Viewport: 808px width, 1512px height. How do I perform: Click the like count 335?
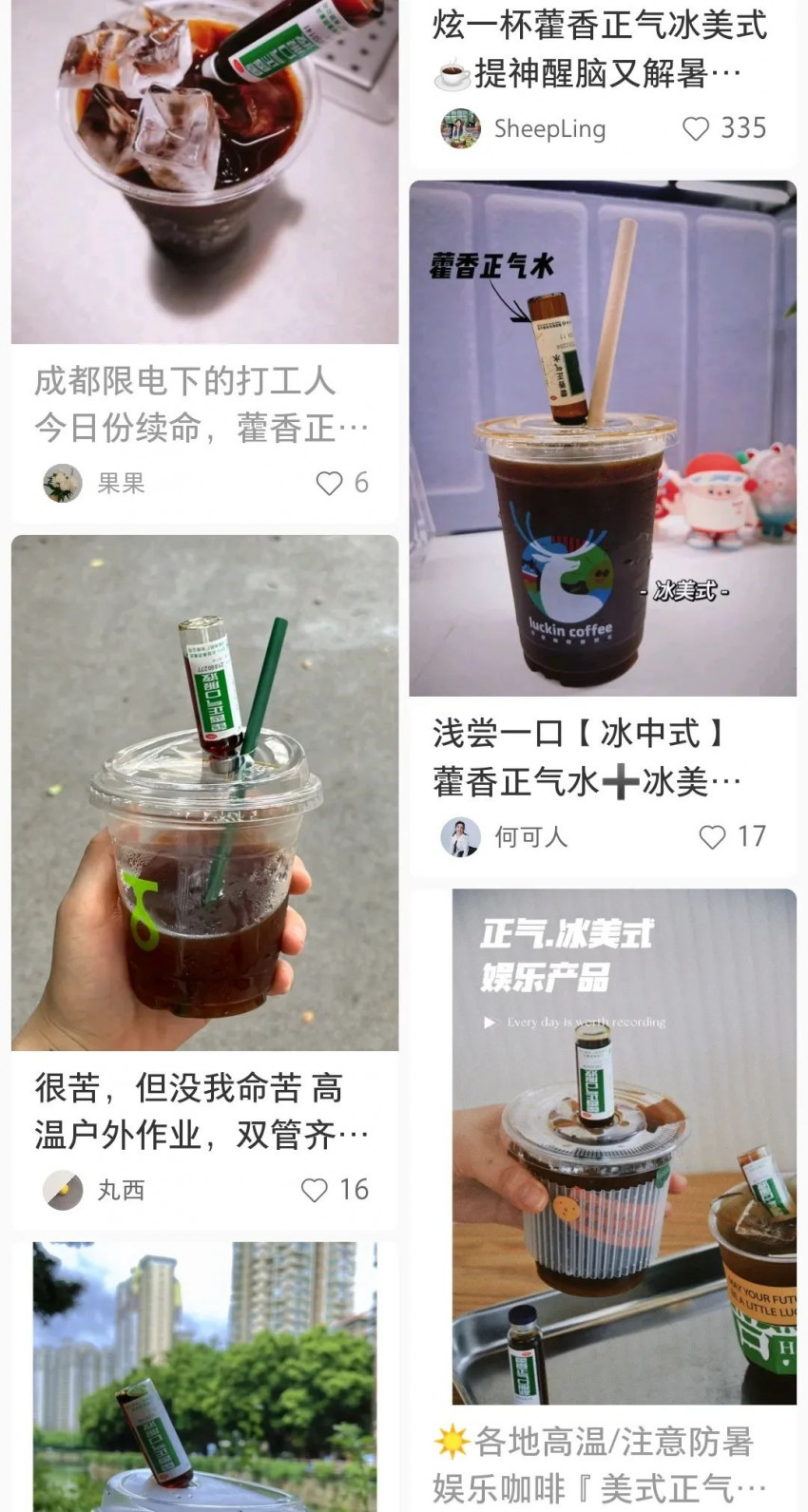(x=743, y=128)
